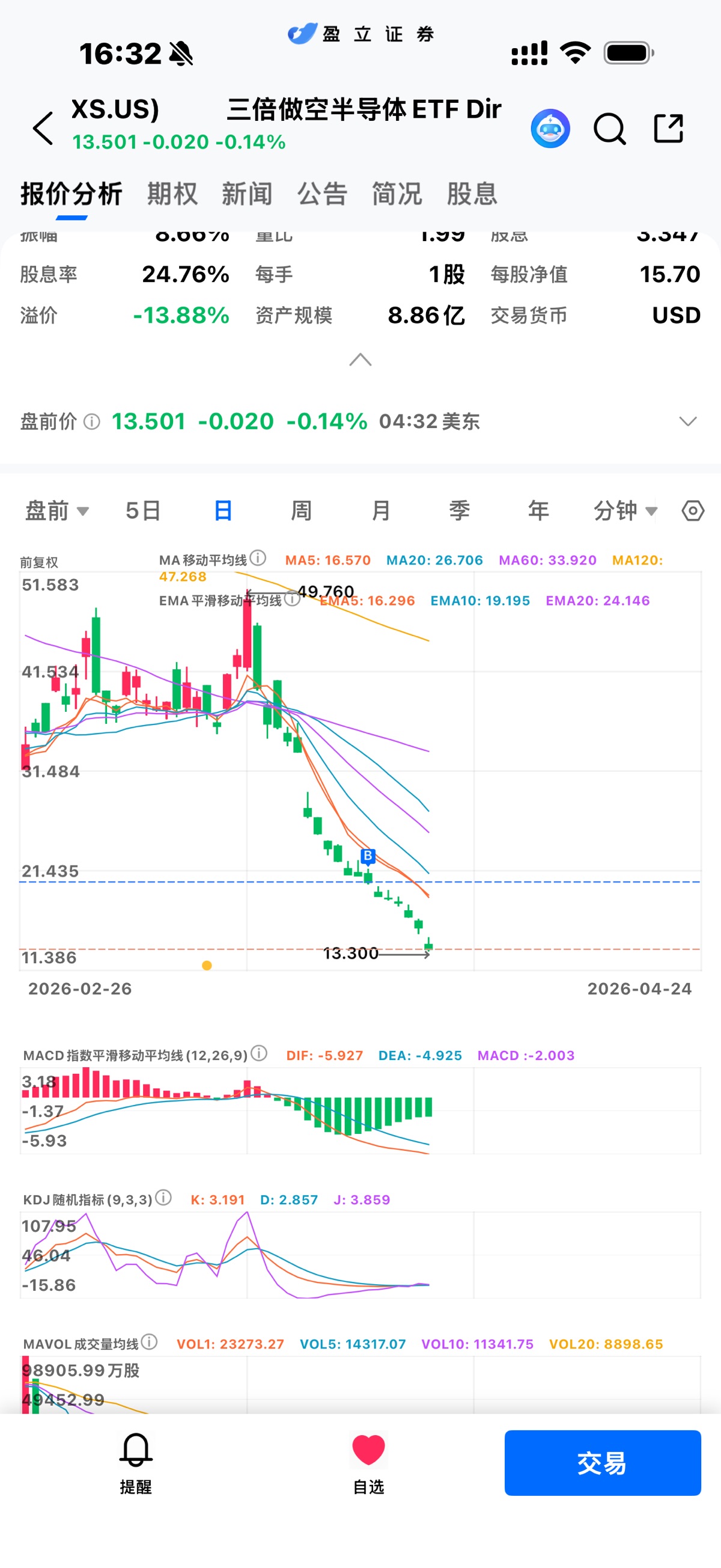Viewport: 721px width, 1568px height.
Task: Tap the blue 交易 trade button
Action: 602,1463
